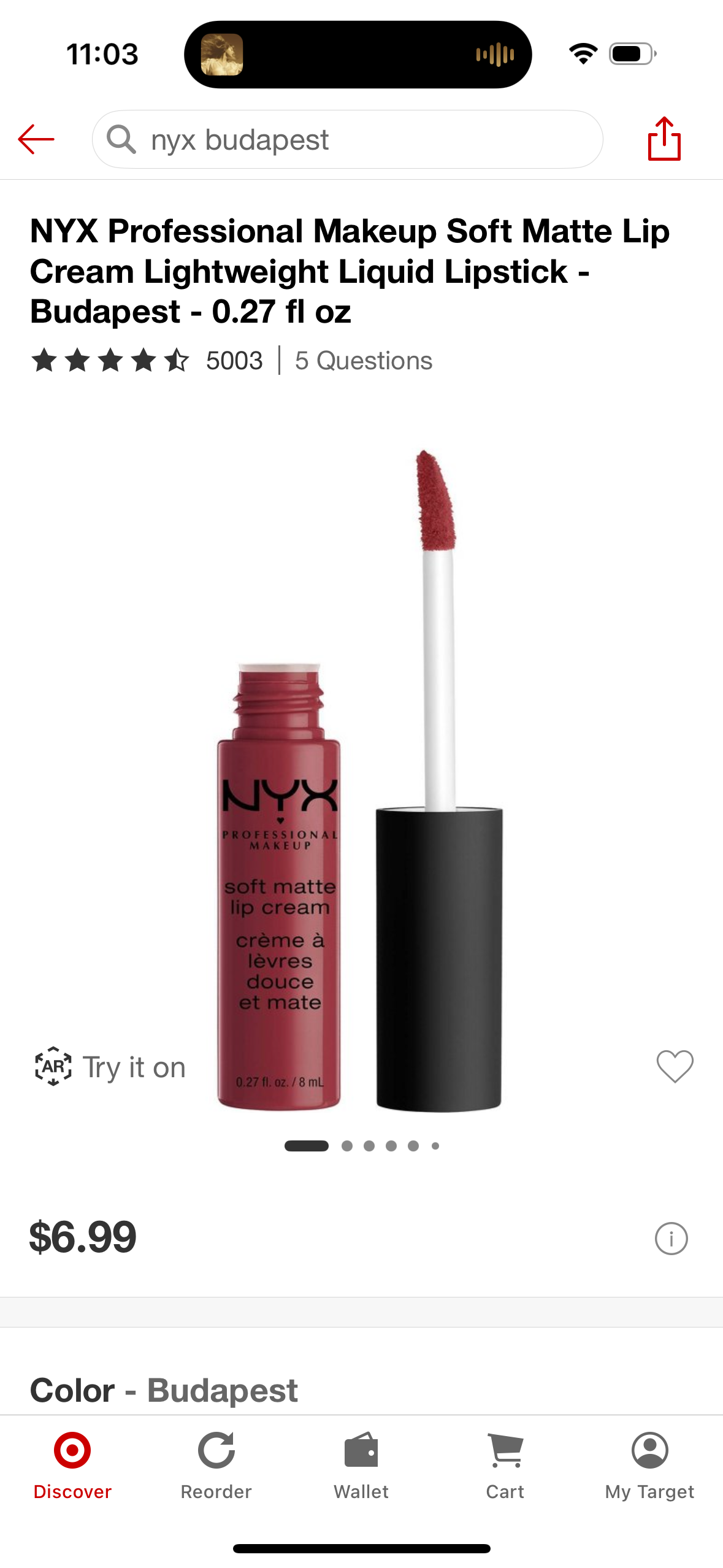Share this lip cream product
The image size is (723, 1568).
664,139
